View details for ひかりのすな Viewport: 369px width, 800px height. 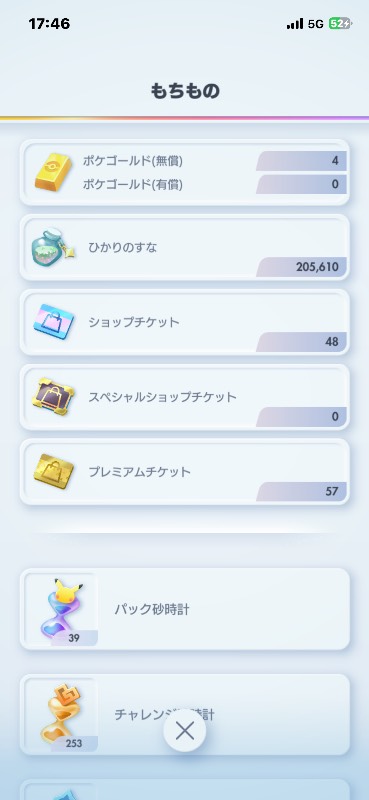(185, 247)
